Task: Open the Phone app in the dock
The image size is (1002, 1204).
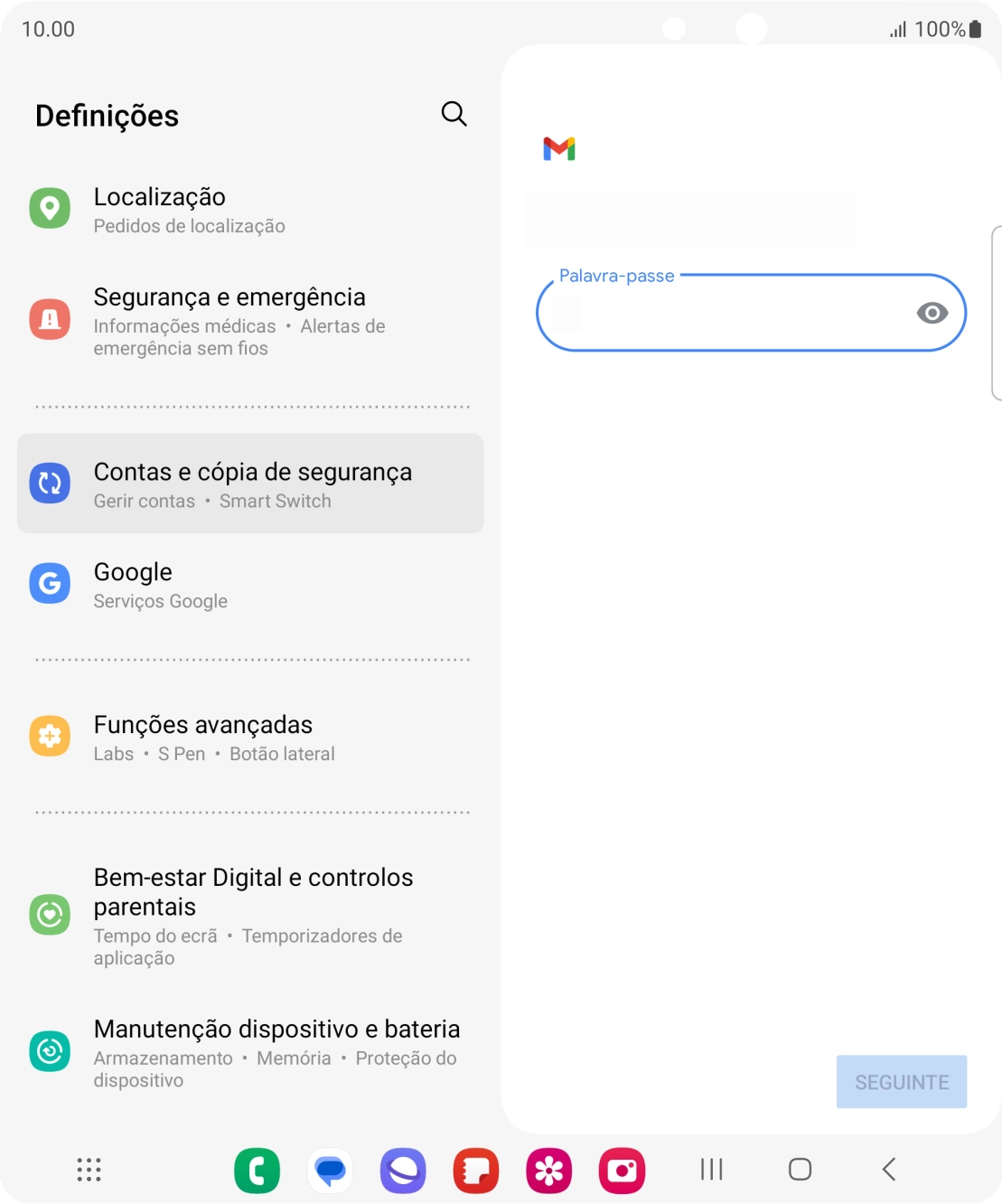Action: [x=258, y=1170]
